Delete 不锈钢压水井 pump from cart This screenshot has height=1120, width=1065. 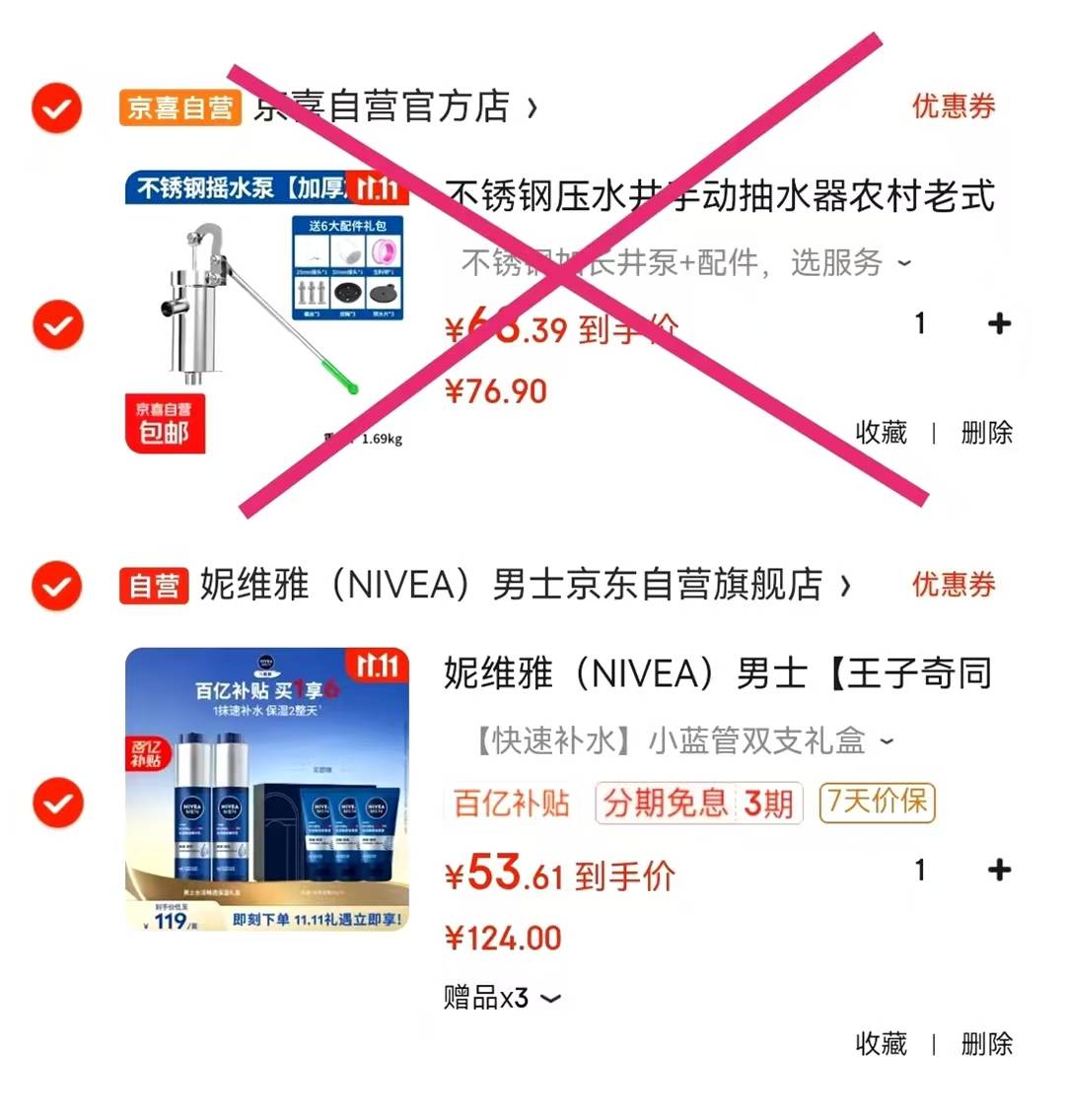click(986, 432)
